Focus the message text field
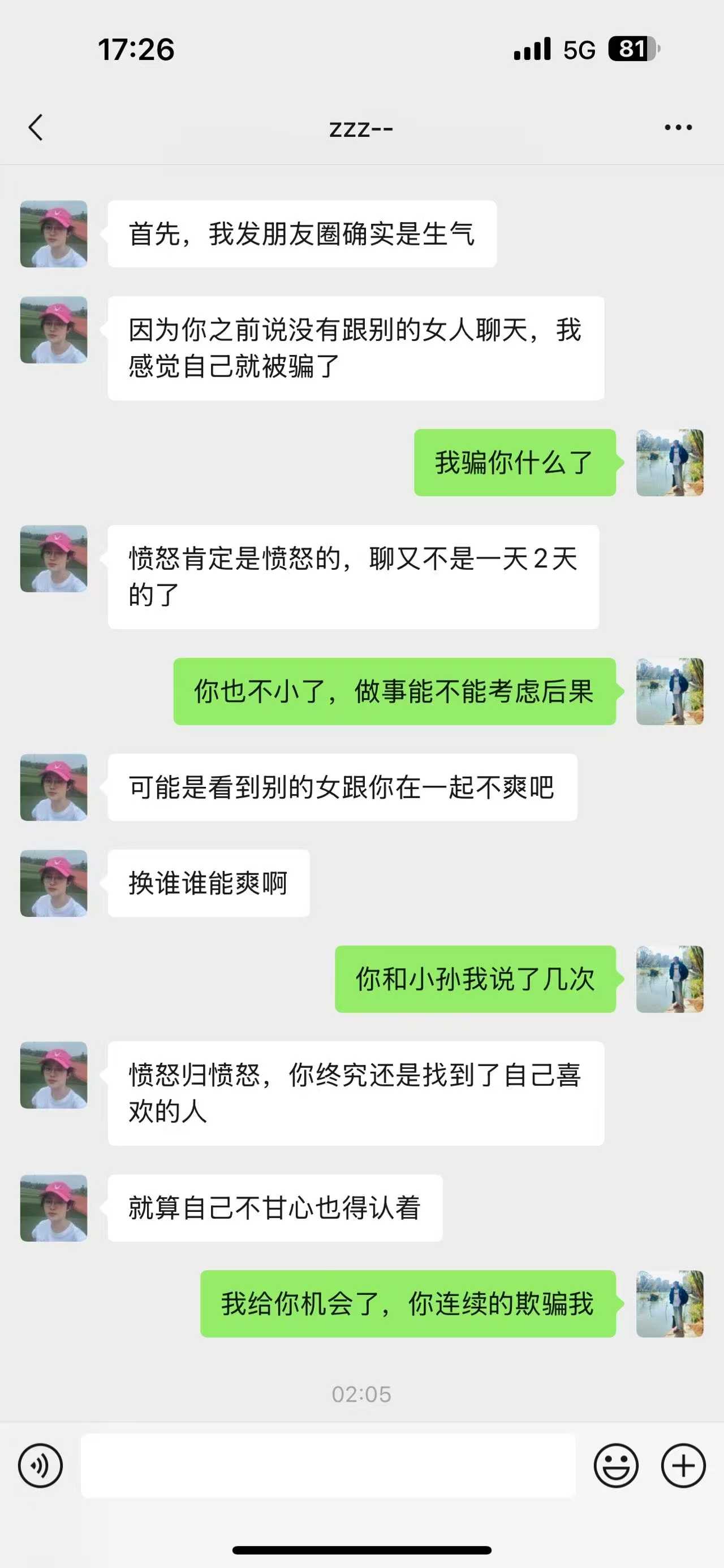This screenshot has height=1568, width=724. pyautogui.click(x=328, y=1466)
